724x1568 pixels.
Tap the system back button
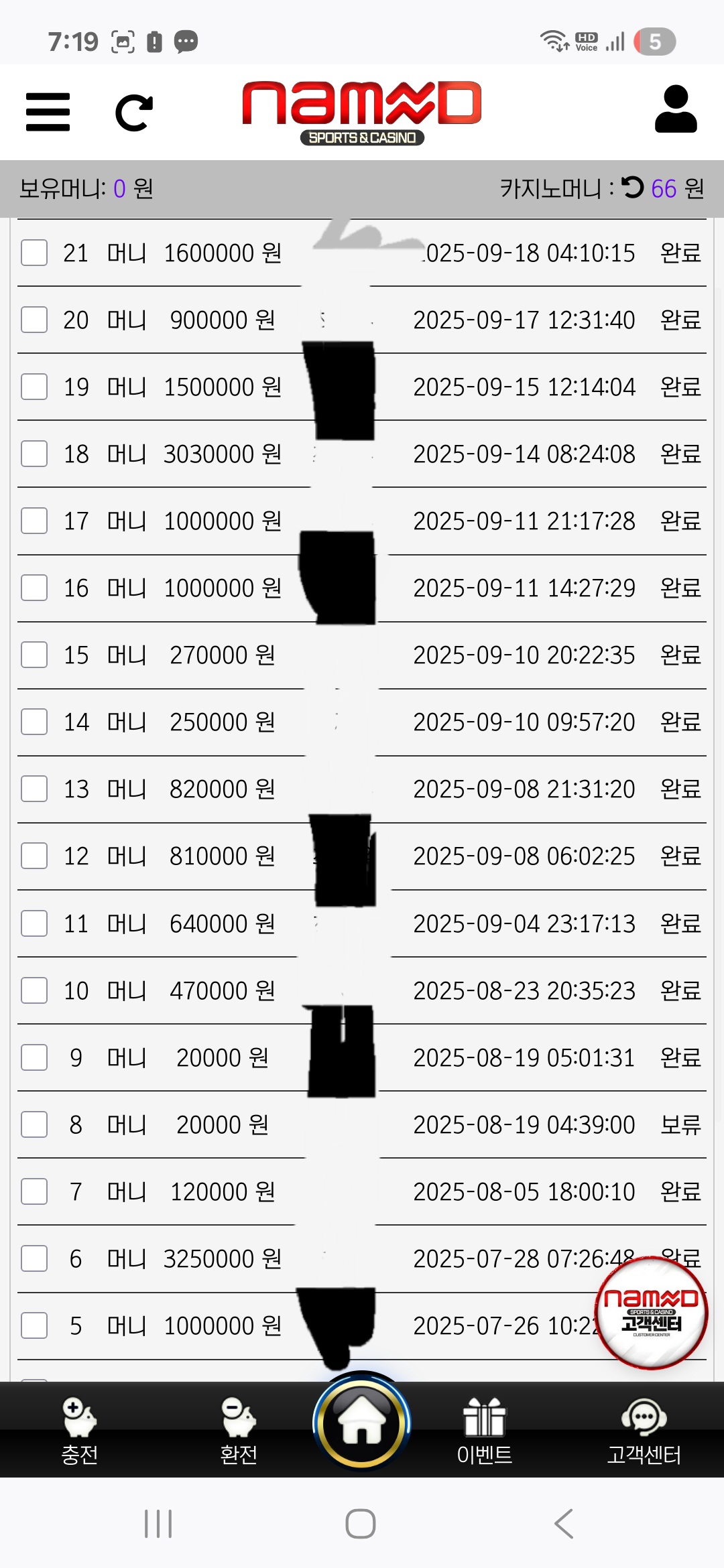coord(564,1524)
